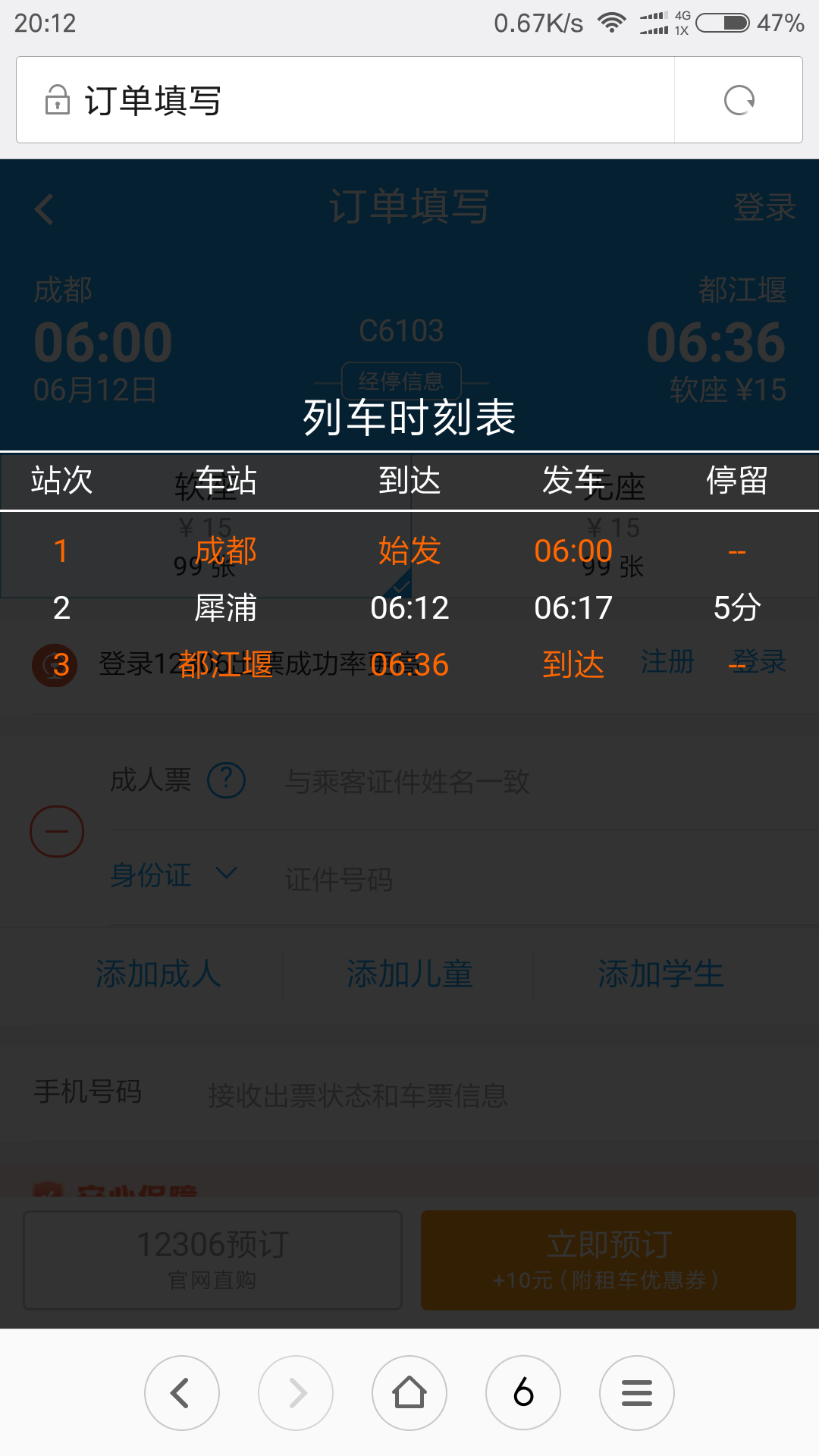Open the browser menu
The width and height of the screenshot is (819, 1456).
coord(637,1393)
